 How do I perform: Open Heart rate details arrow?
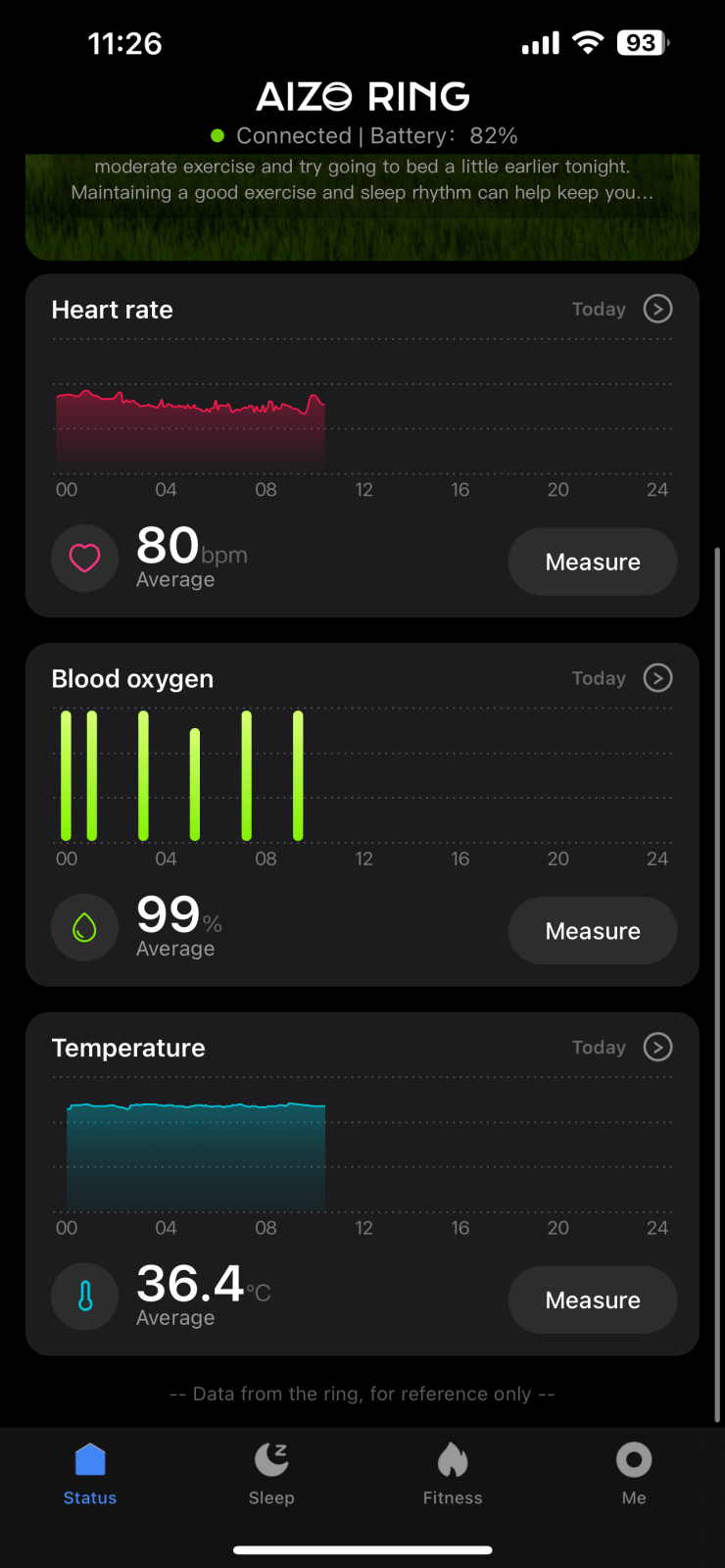coord(657,309)
